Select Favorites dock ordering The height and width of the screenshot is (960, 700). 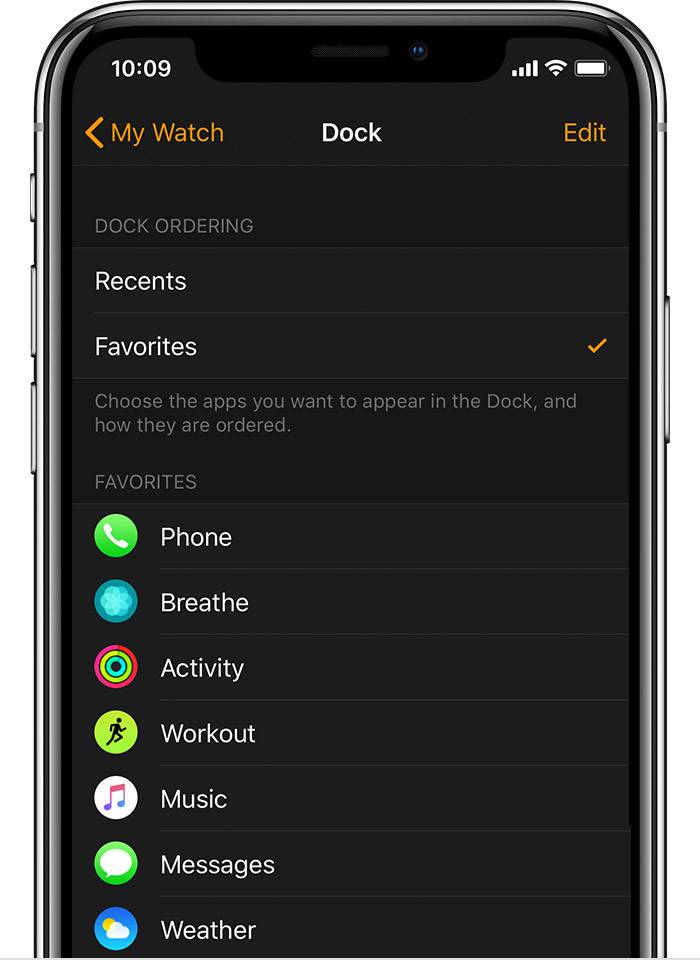click(x=350, y=346)
